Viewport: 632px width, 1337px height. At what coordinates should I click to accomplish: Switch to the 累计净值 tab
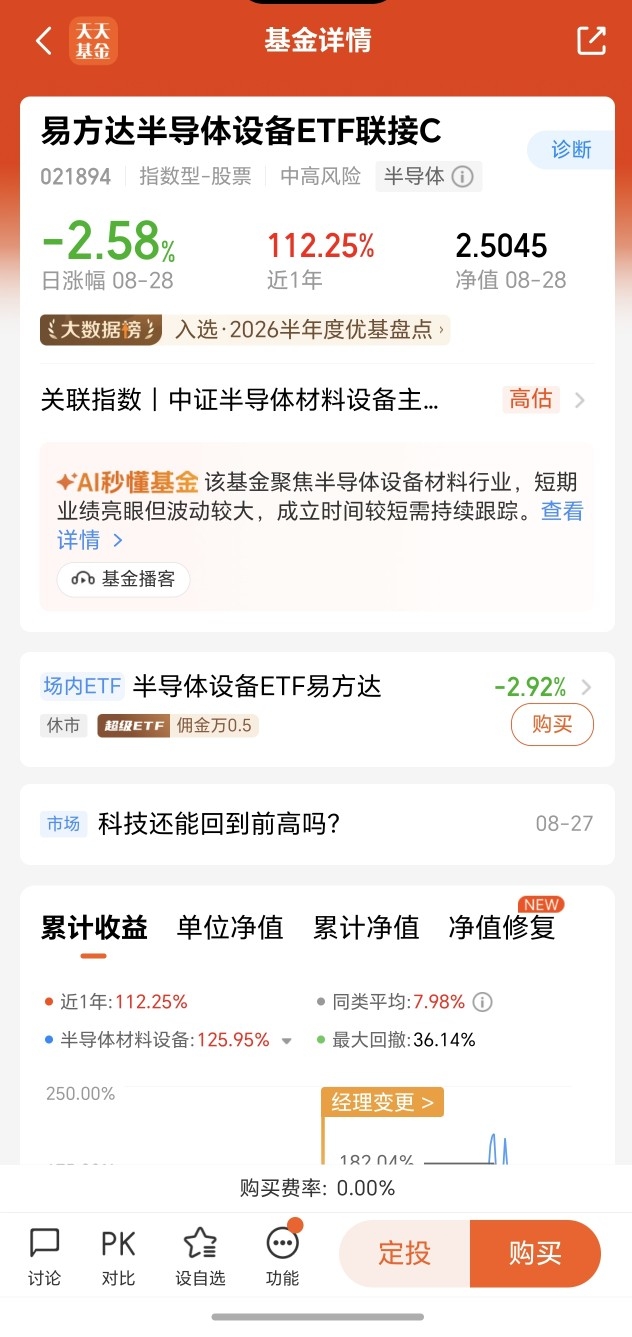pyautogui.click(x=366, y=927)
